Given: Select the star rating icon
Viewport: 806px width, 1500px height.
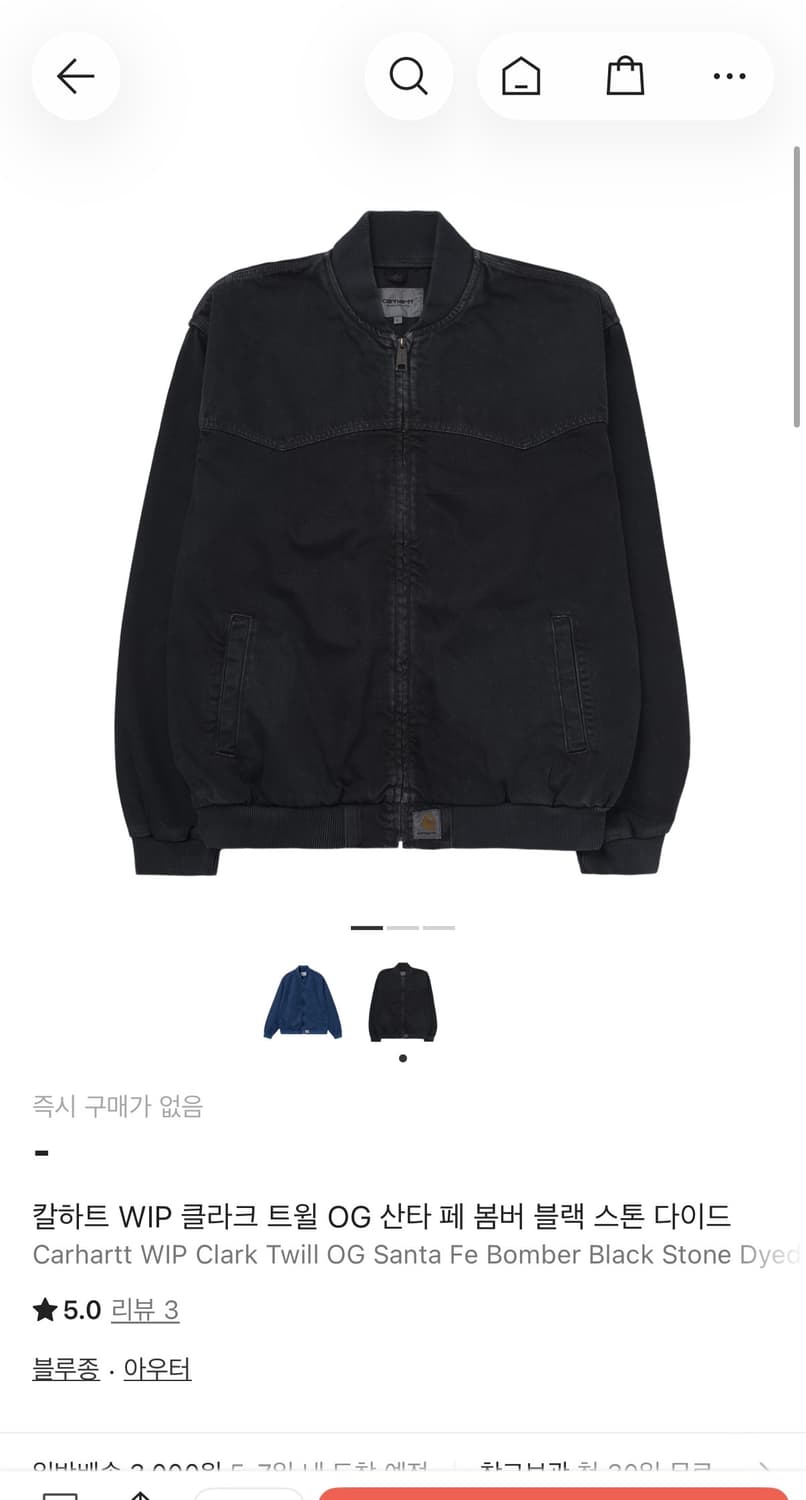Looking at the screenshot, I should (44, 1308).
